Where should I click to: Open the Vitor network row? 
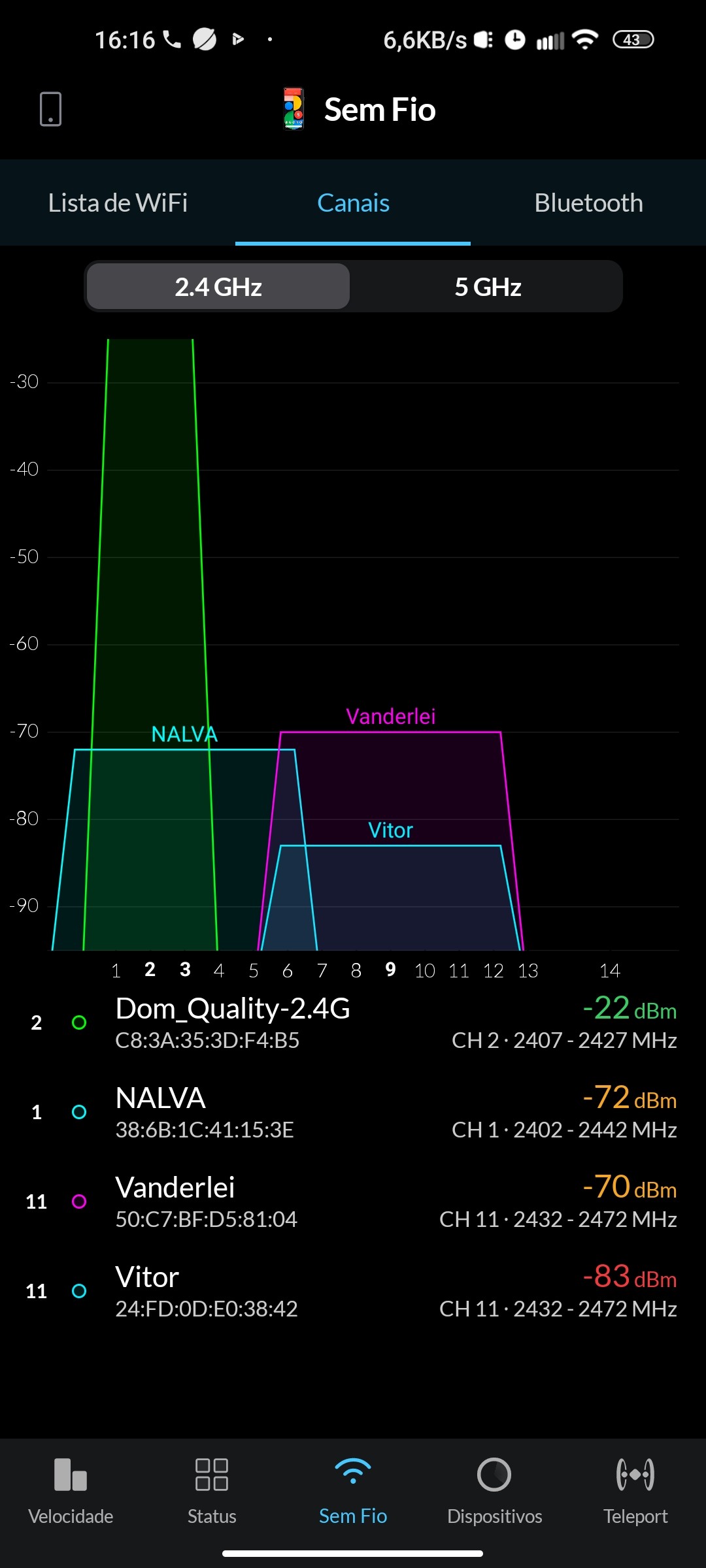353,1291
